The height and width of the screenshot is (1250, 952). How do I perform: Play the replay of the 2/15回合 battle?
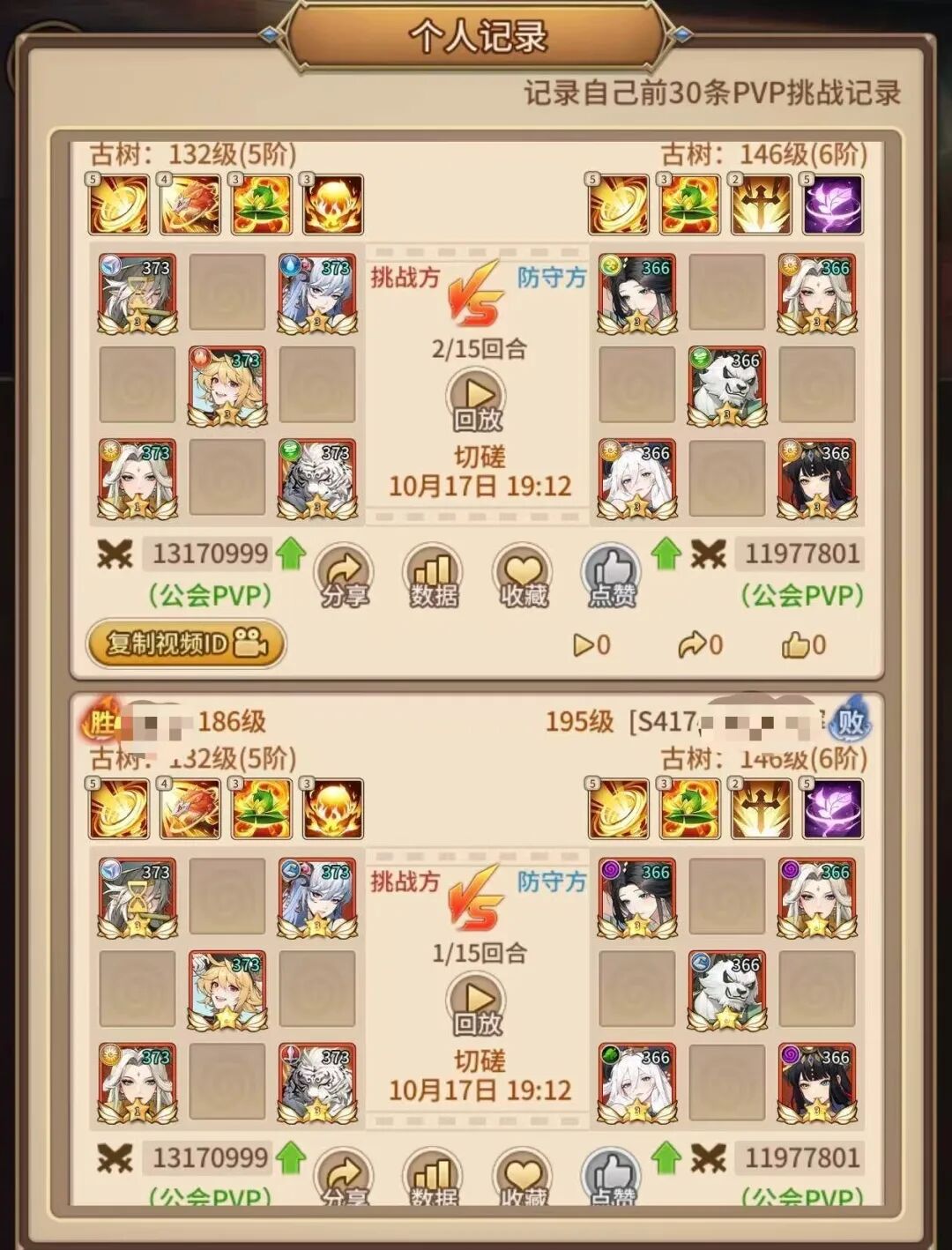click(x=477, y=401)
